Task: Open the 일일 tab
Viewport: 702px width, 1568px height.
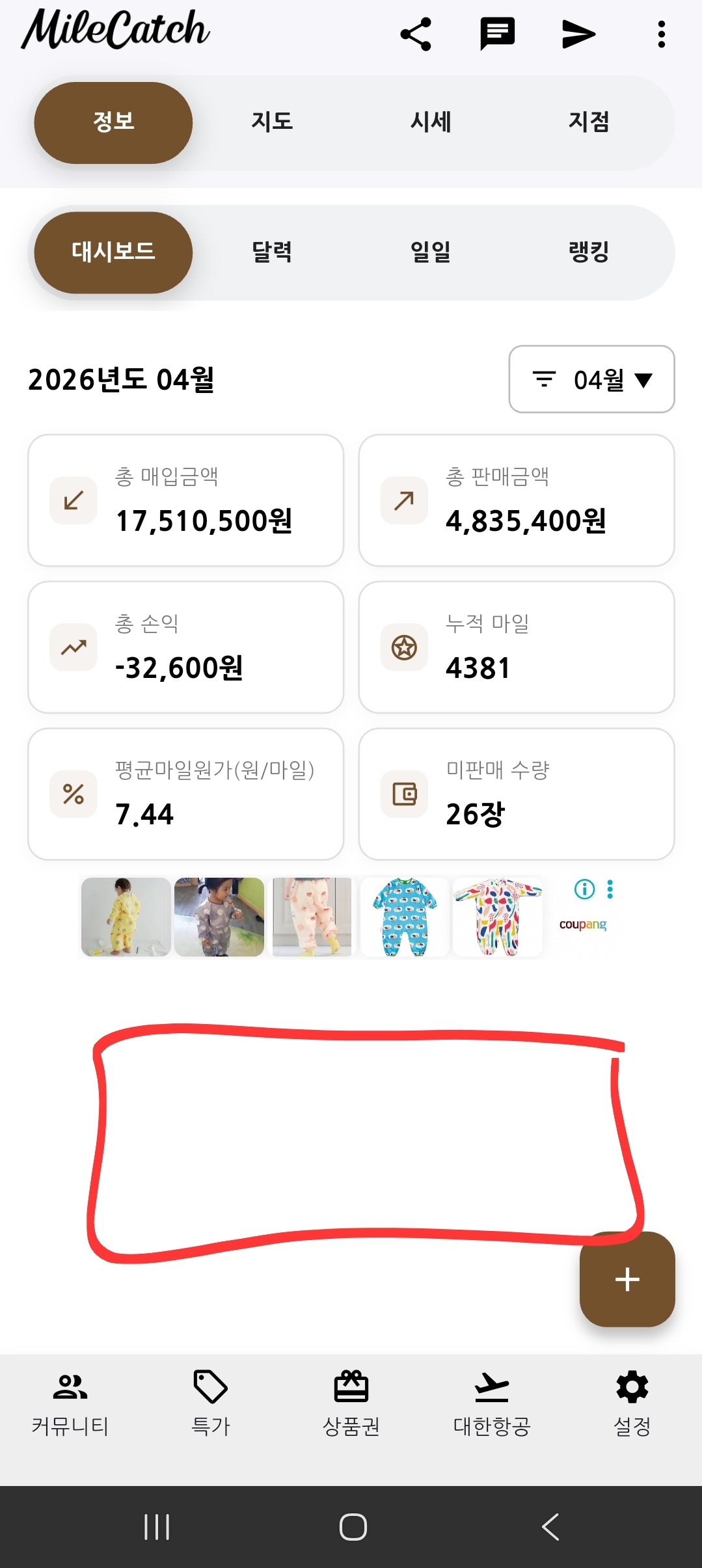Action: tap(430, 252)
